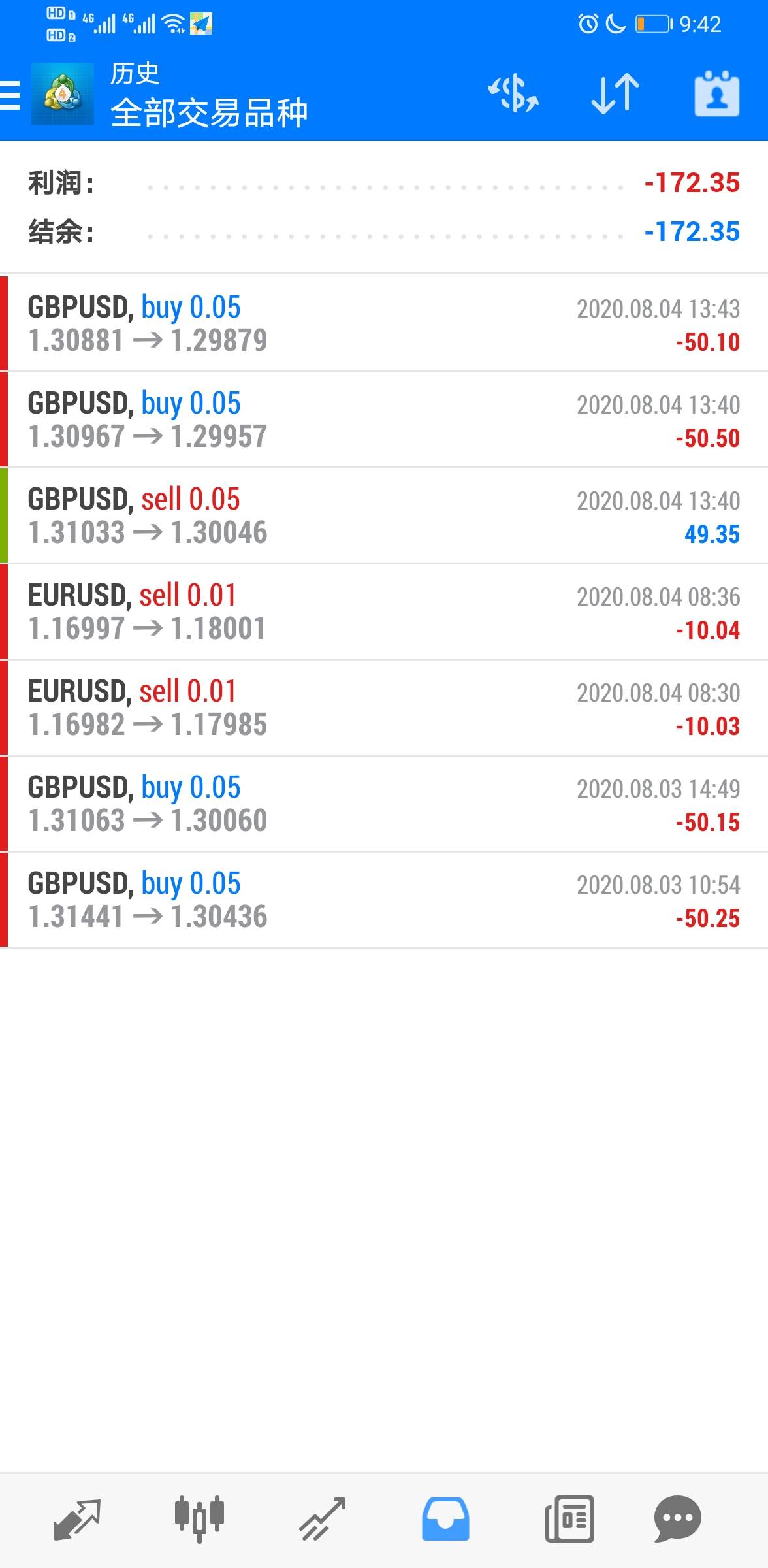Tap the sort arrows icon

pos(615,94)
